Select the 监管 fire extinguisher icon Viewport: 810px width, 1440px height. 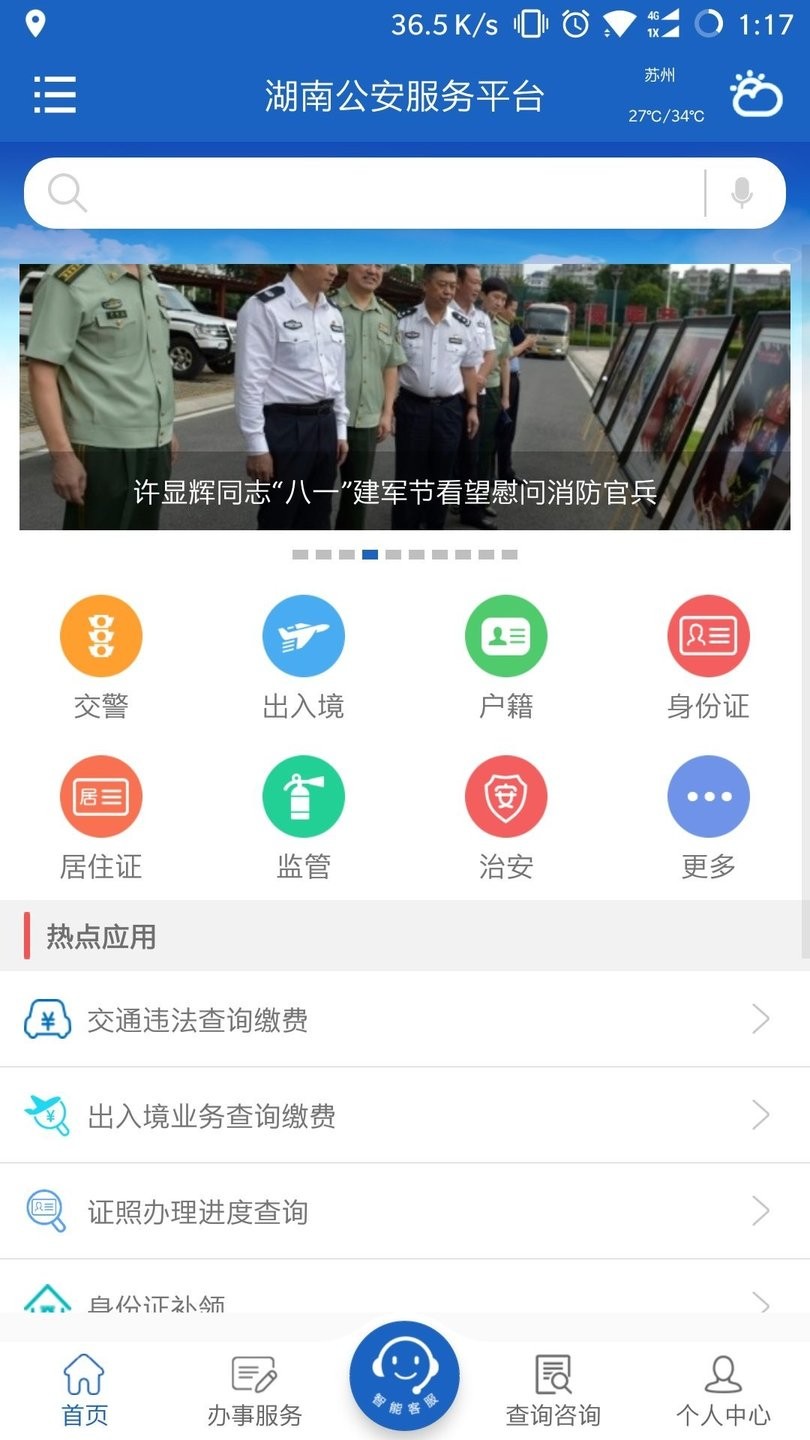[303, 796]
